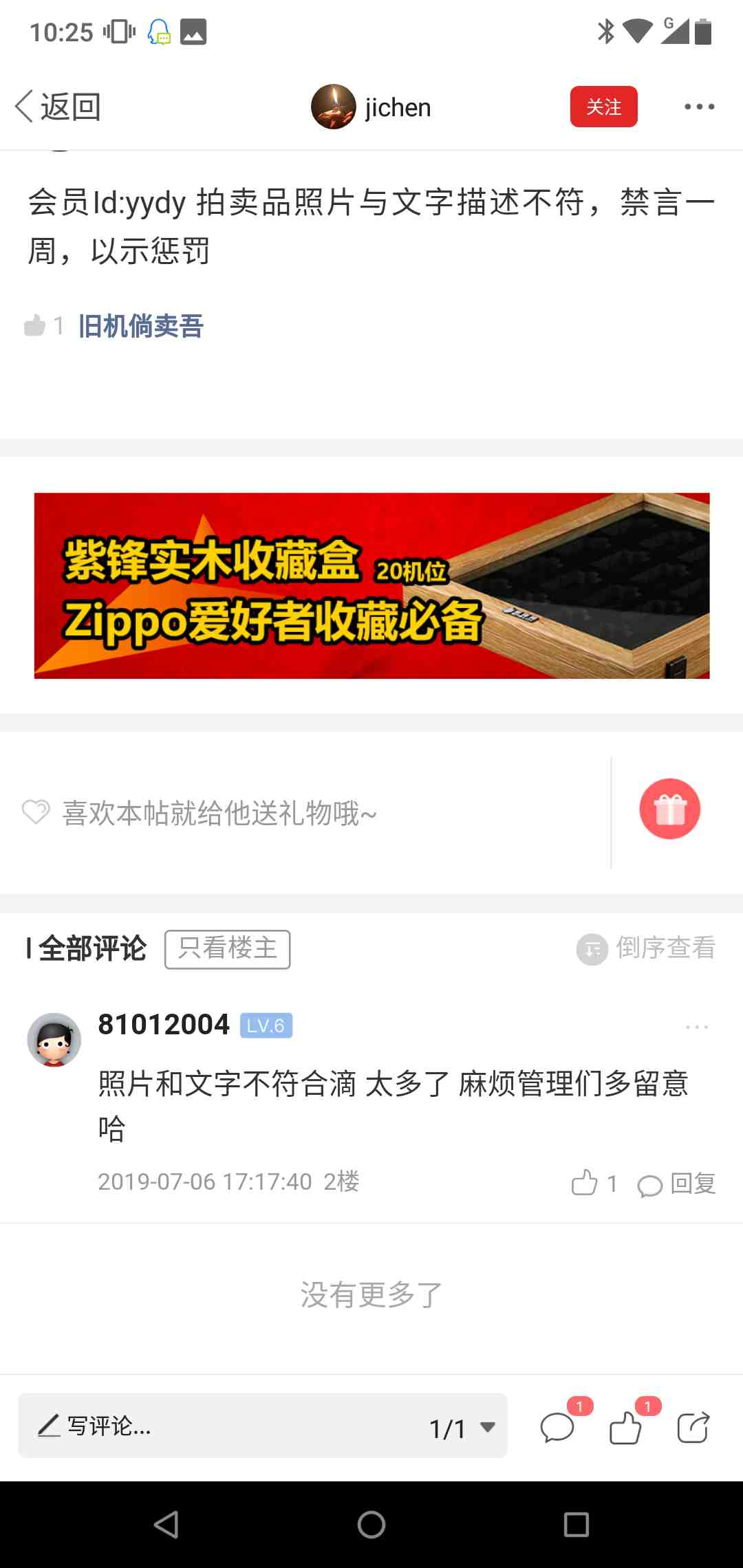Open the overflow menu in the header
Screen dimensions: 743x1568
click(x=699, y=107)
